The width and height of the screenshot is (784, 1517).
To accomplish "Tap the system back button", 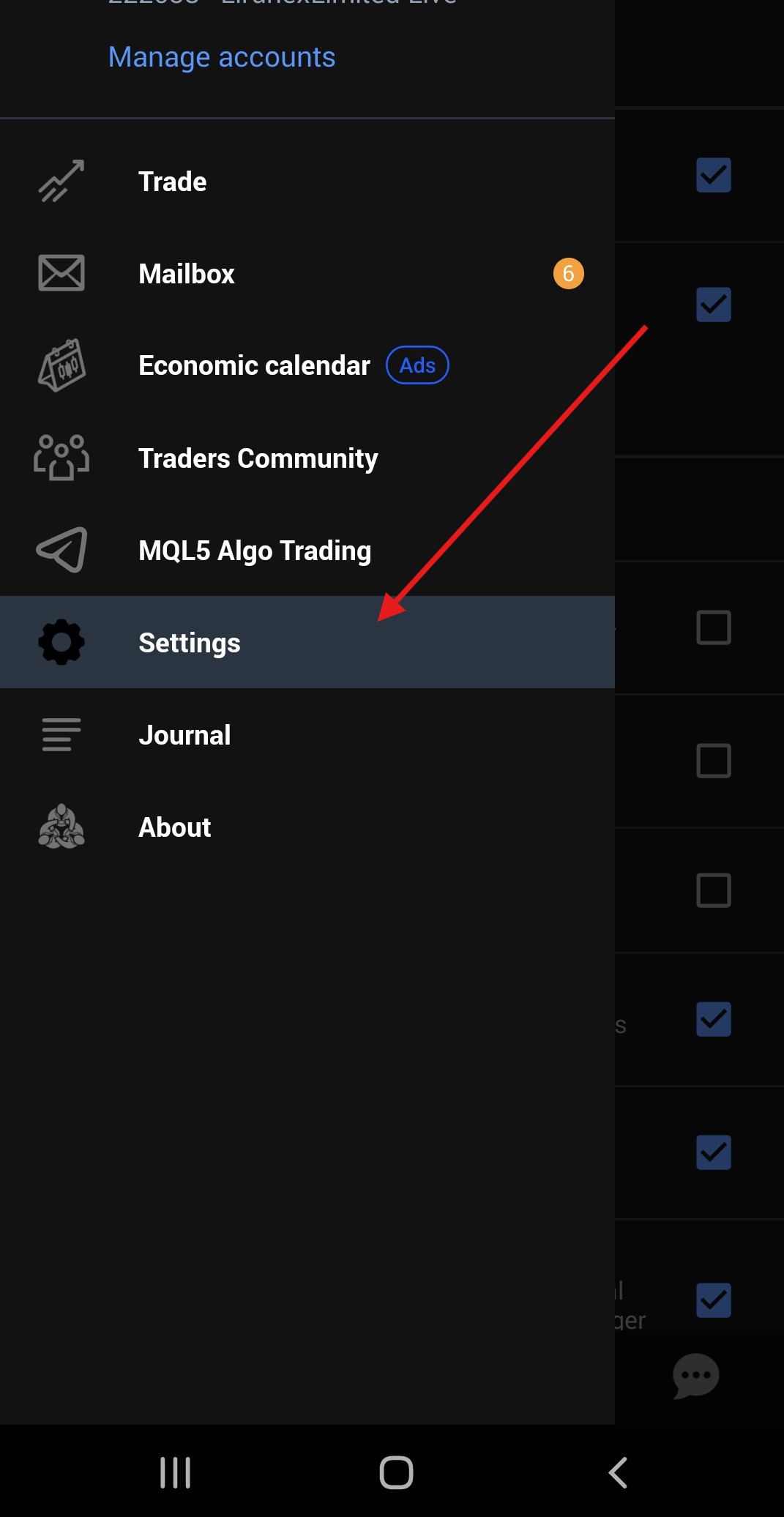I will click(618, 1472).
